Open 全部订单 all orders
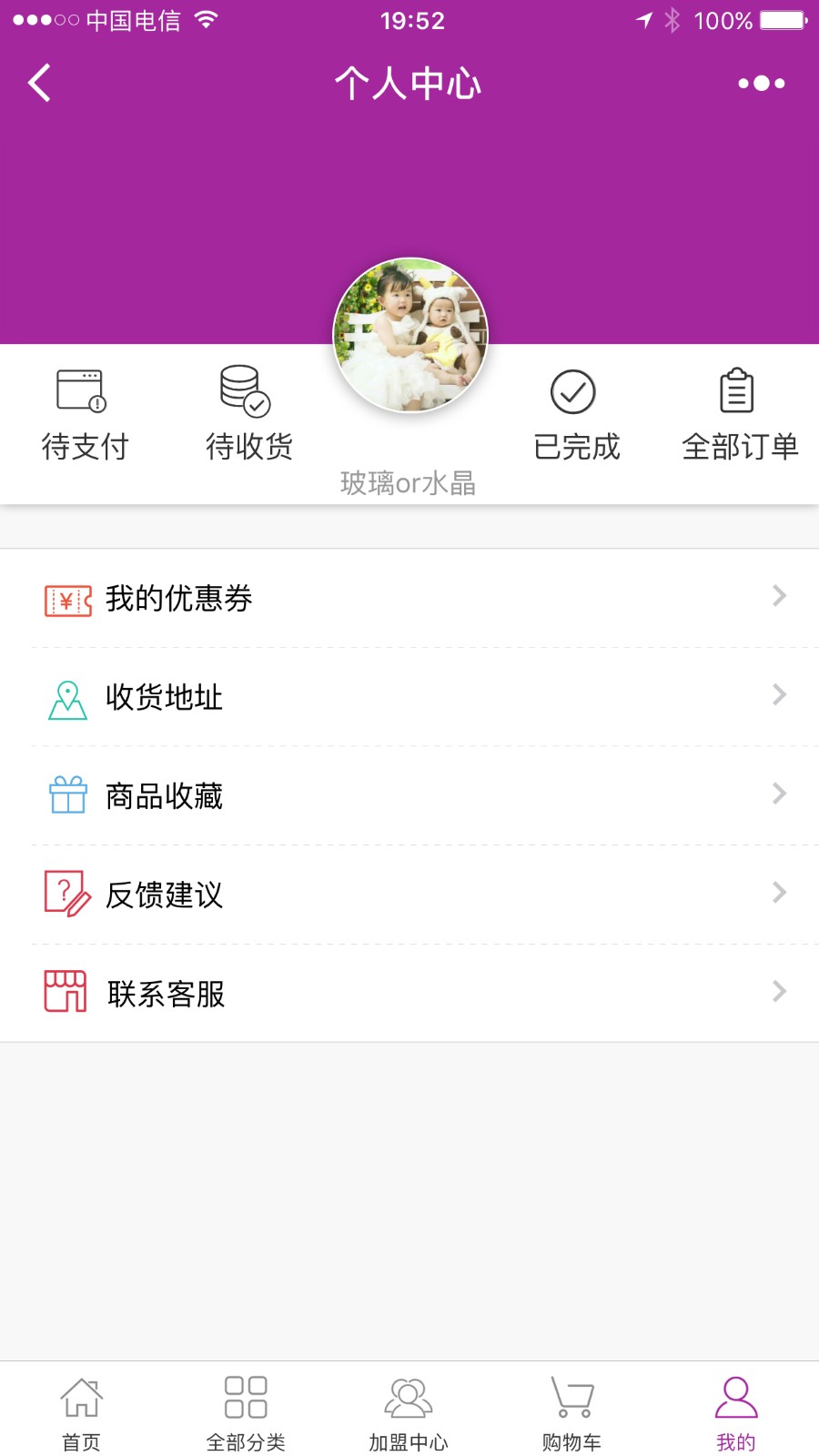 [x=739, y=415]
